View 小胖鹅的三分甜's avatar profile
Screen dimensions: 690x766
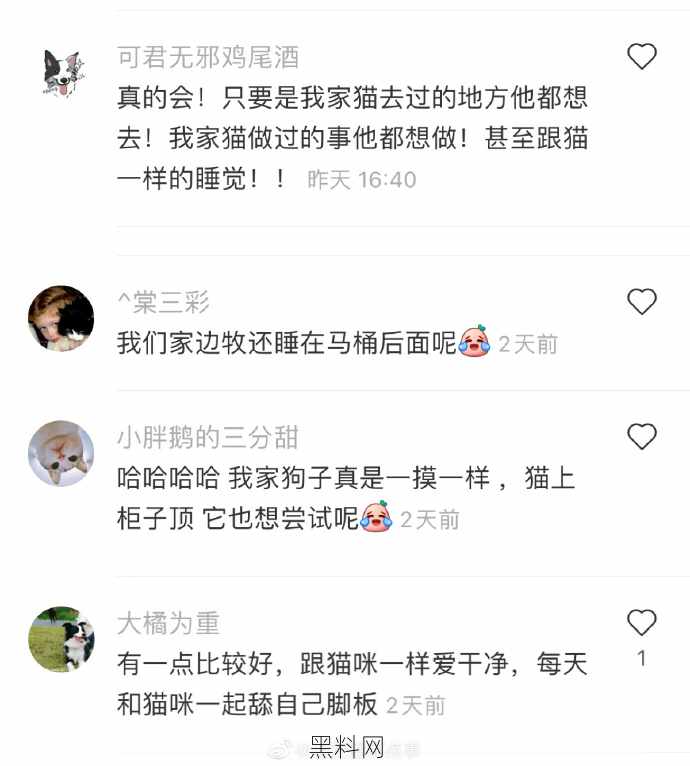pyautogui.click(x=61, y=453)
